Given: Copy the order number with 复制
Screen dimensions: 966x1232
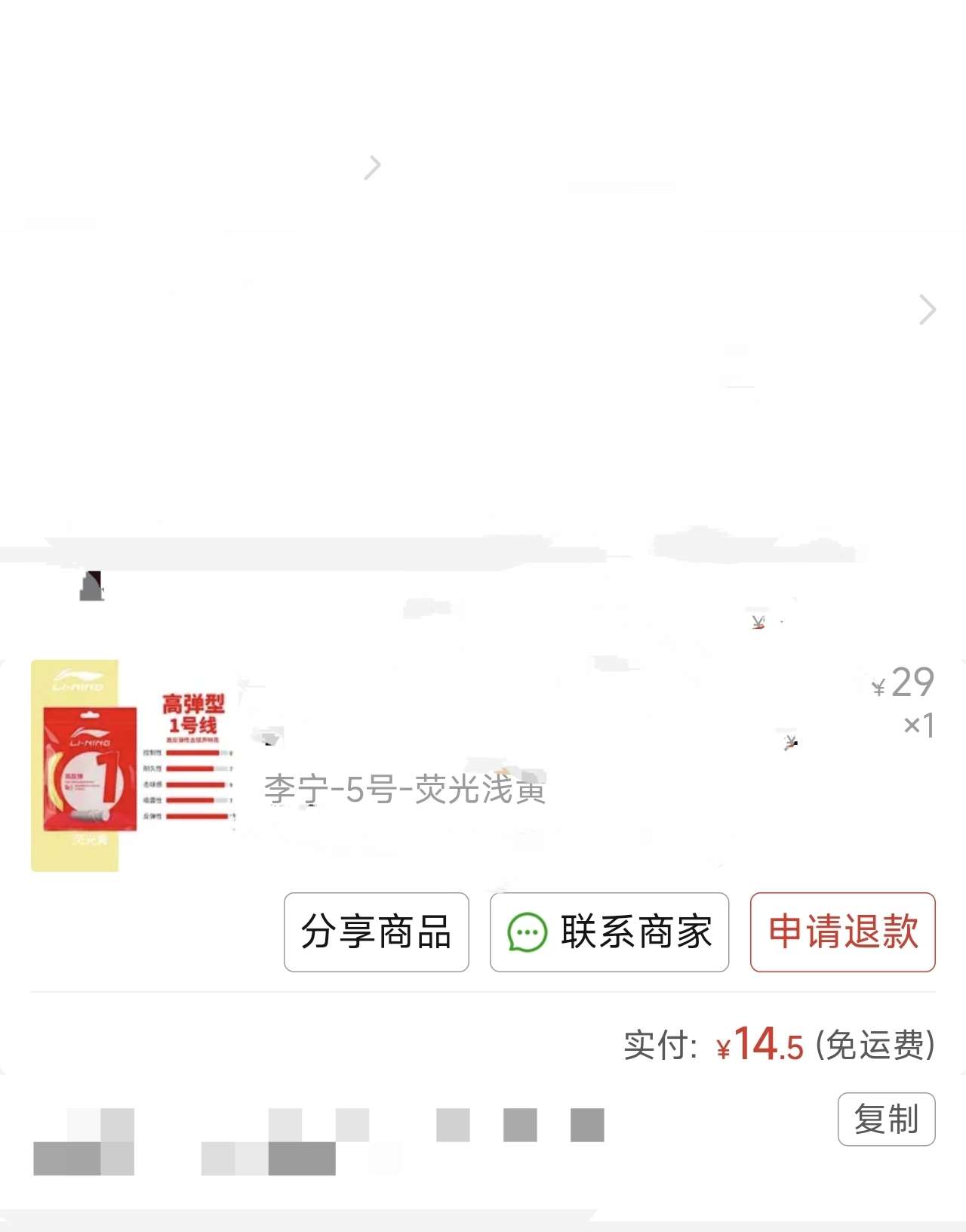Looking at the screenshot, I should tap(886, 1120).
